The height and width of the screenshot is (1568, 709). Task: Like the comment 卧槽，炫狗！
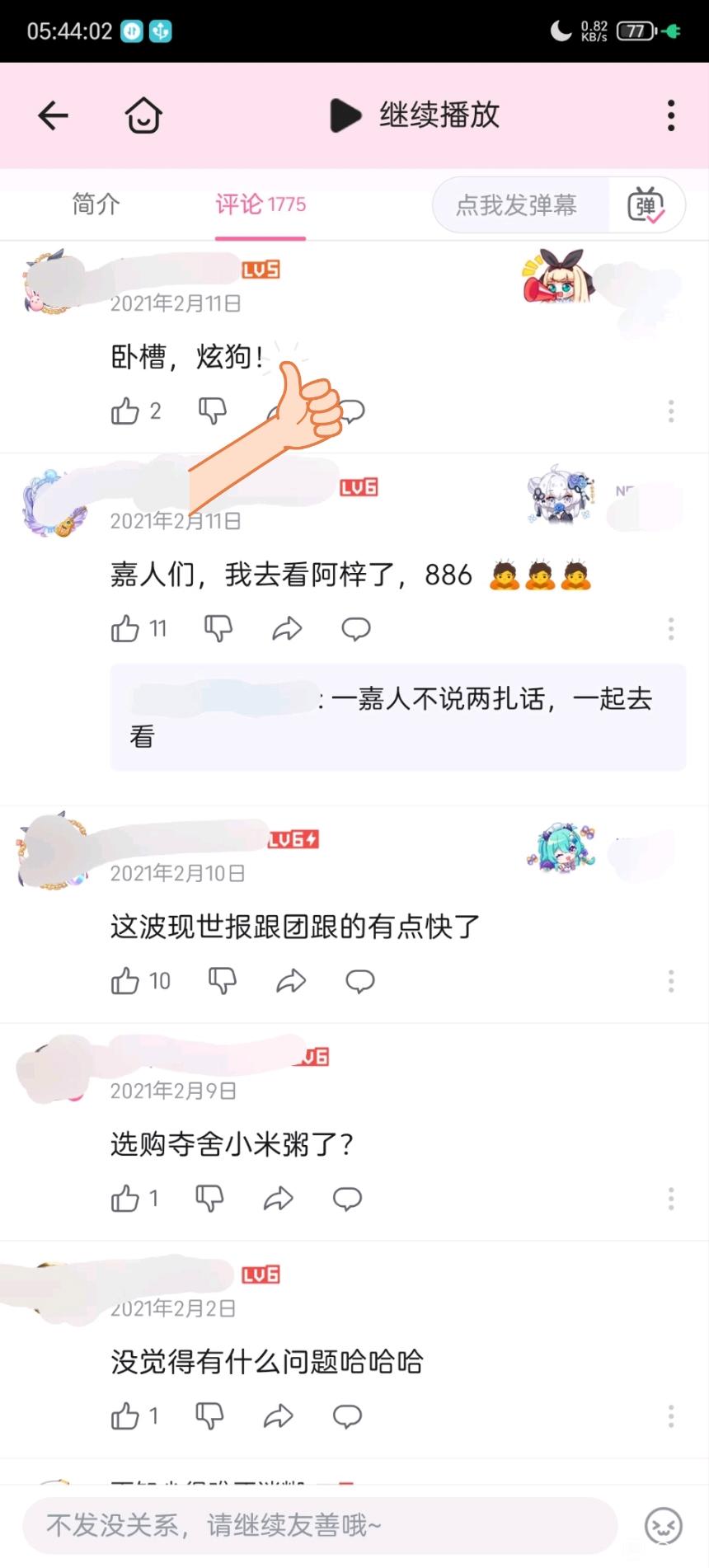[125, 410]
